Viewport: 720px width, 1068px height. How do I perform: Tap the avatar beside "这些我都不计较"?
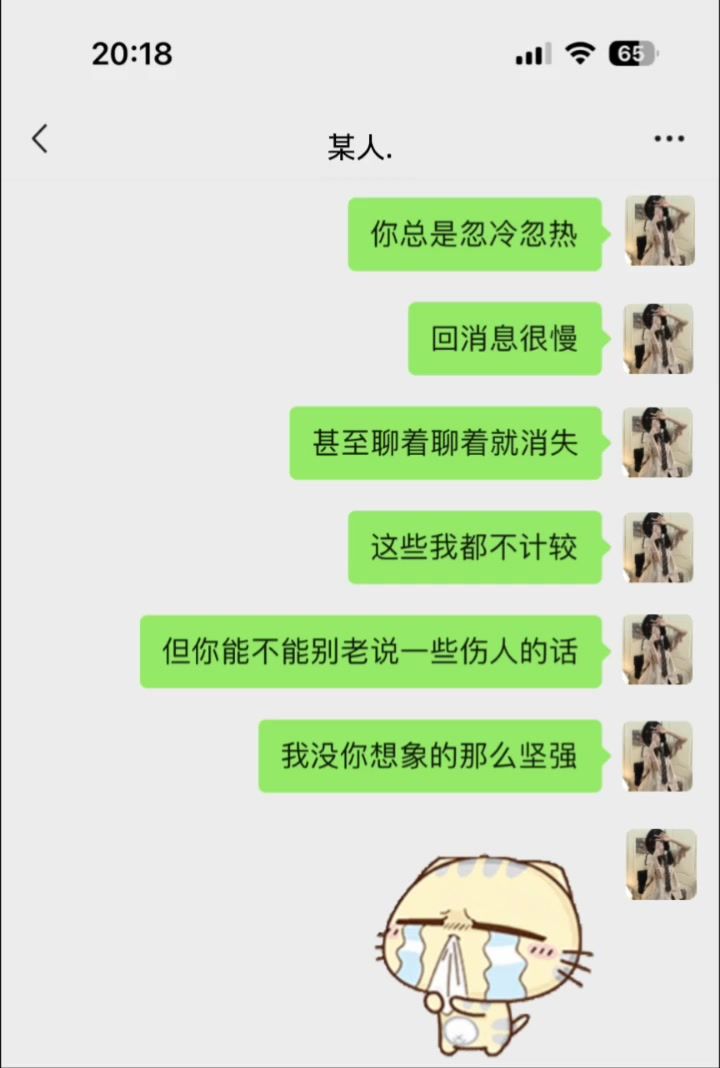[x=659, y=547]
